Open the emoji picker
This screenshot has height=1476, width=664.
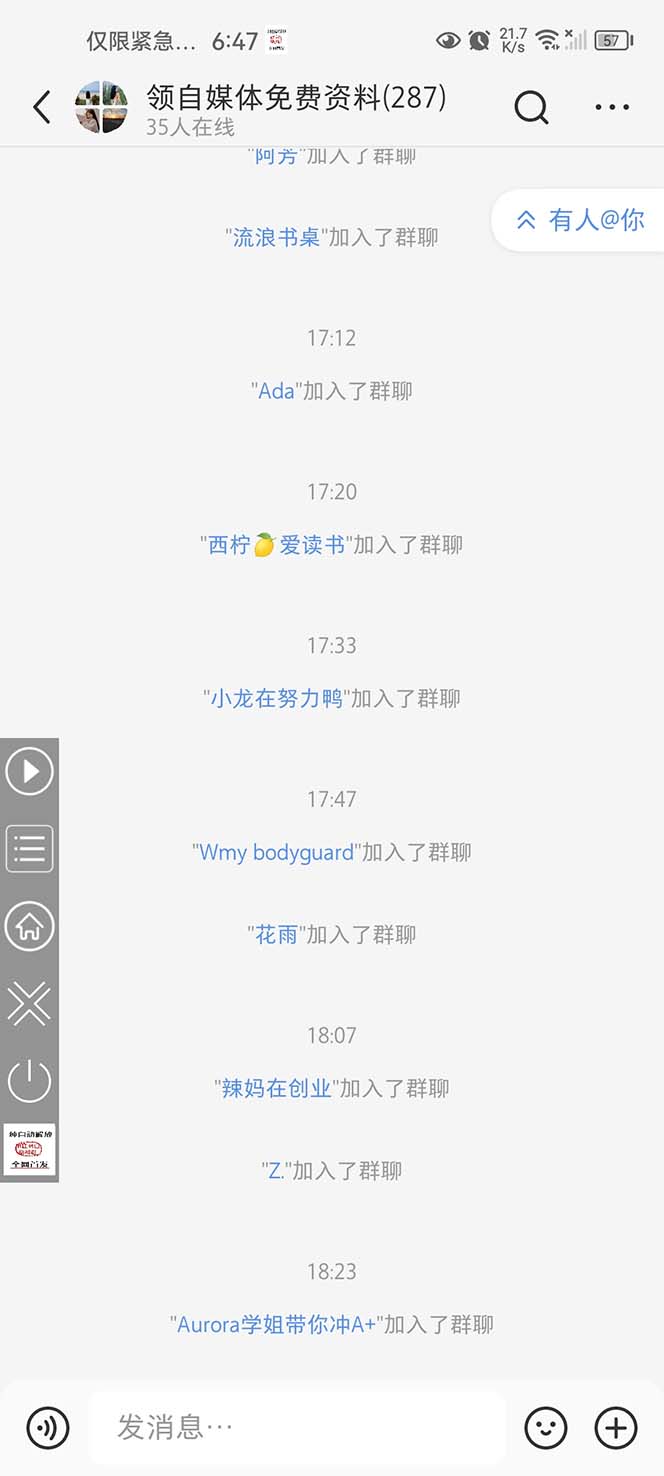pyautogui.click(x=546, y=1427)
